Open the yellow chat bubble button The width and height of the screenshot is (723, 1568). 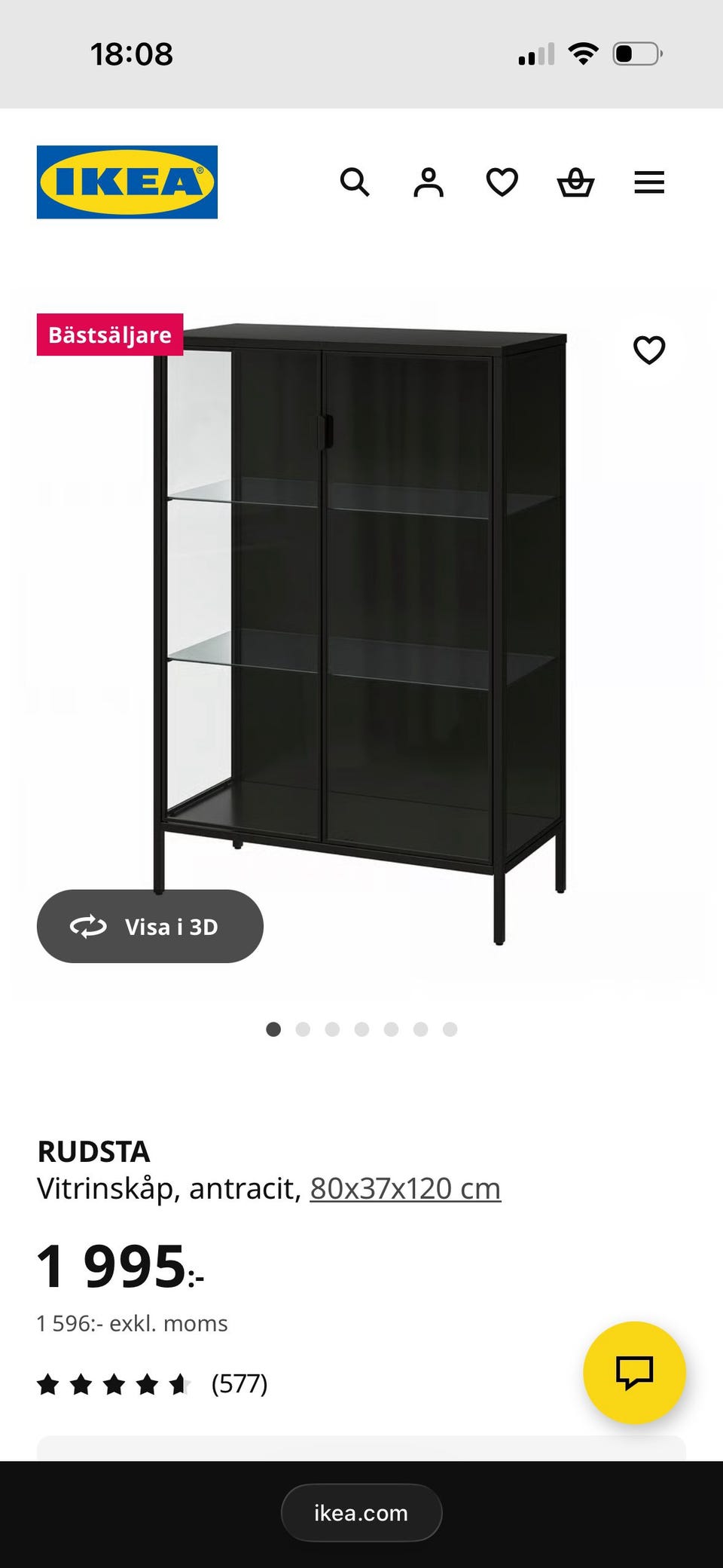pyautogui.click(x=634, y=1372)
